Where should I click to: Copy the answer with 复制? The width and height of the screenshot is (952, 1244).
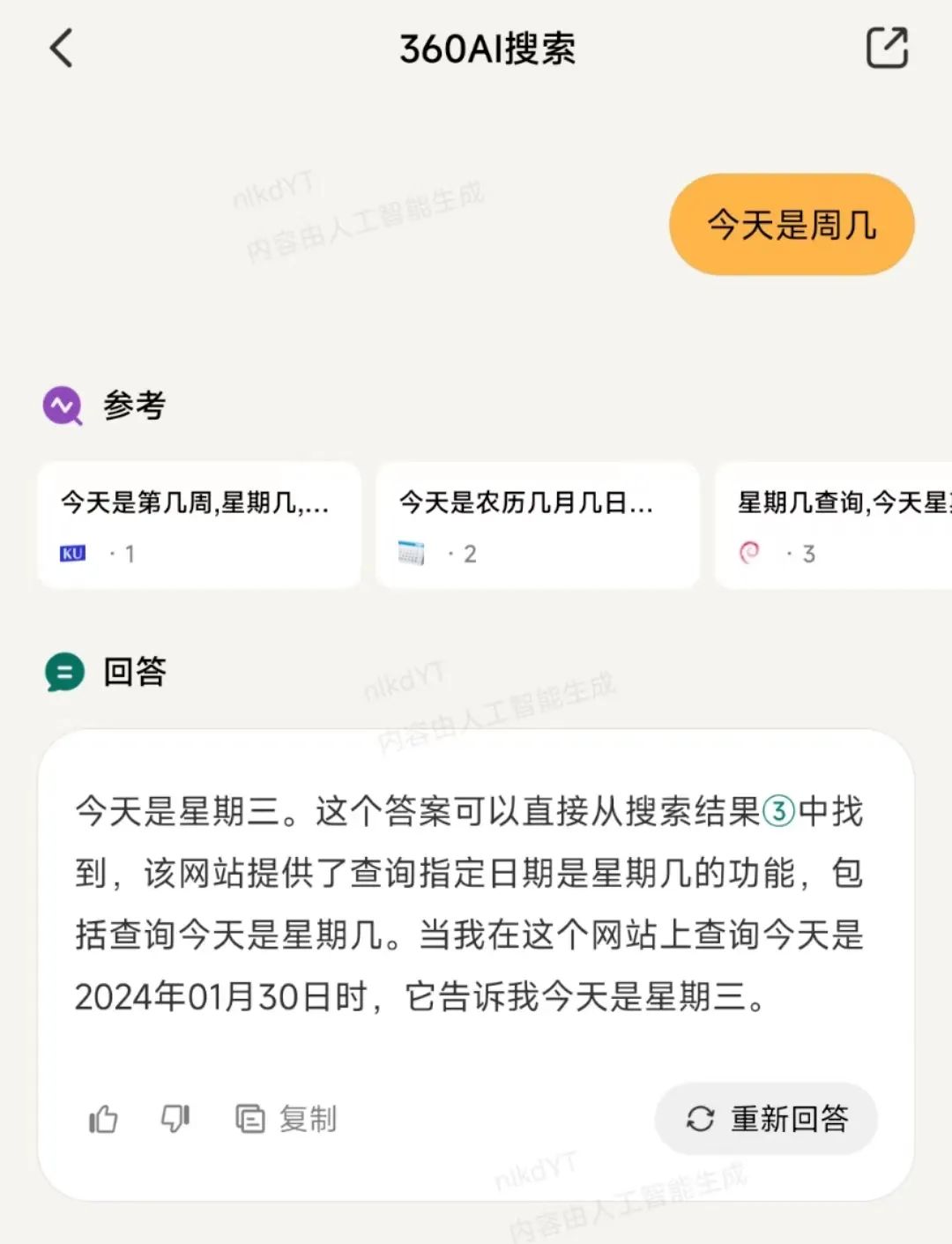286,1119
